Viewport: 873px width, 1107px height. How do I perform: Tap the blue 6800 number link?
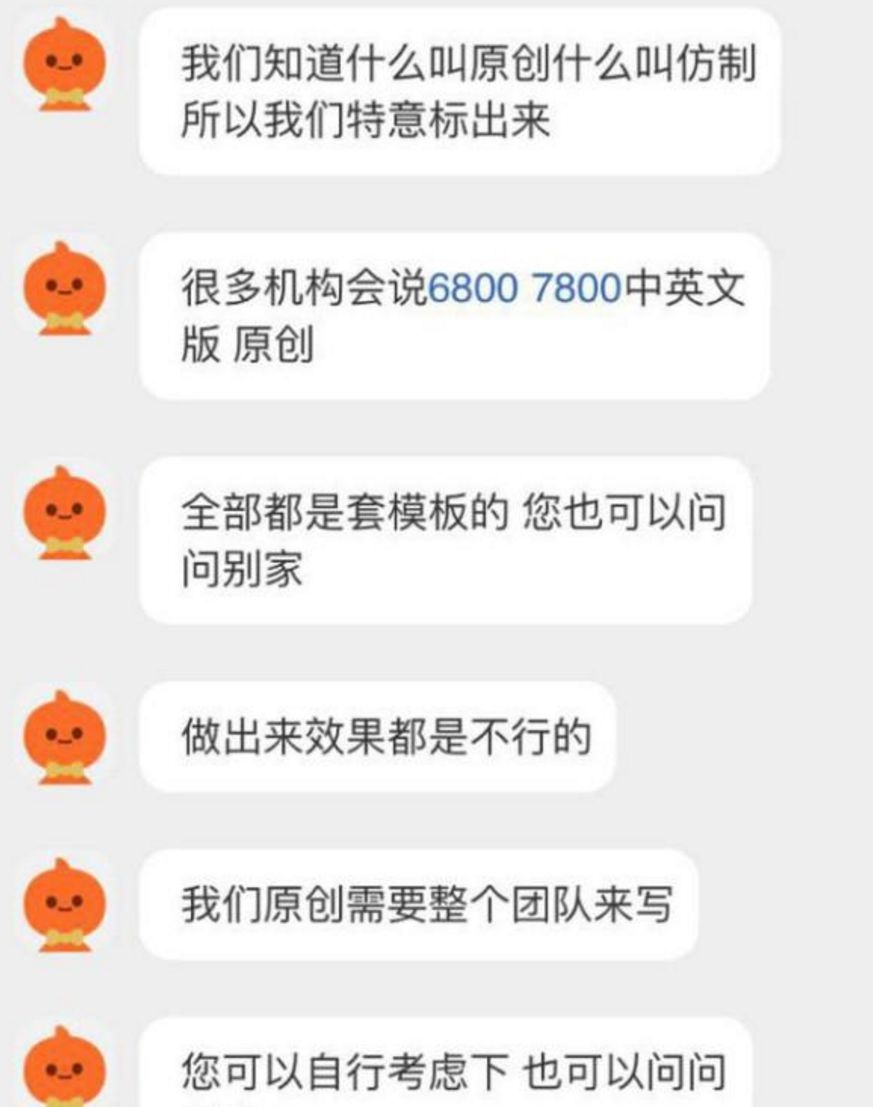coord(473,289)
